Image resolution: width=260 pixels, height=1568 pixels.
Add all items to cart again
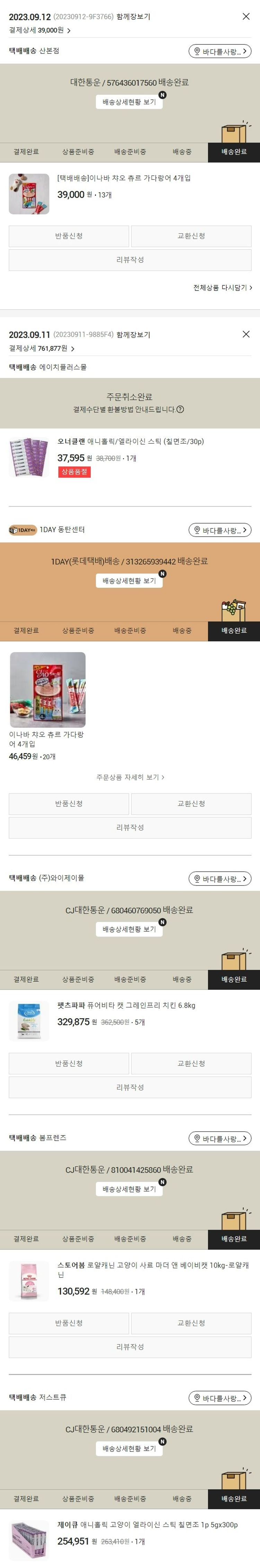(222, 287)
